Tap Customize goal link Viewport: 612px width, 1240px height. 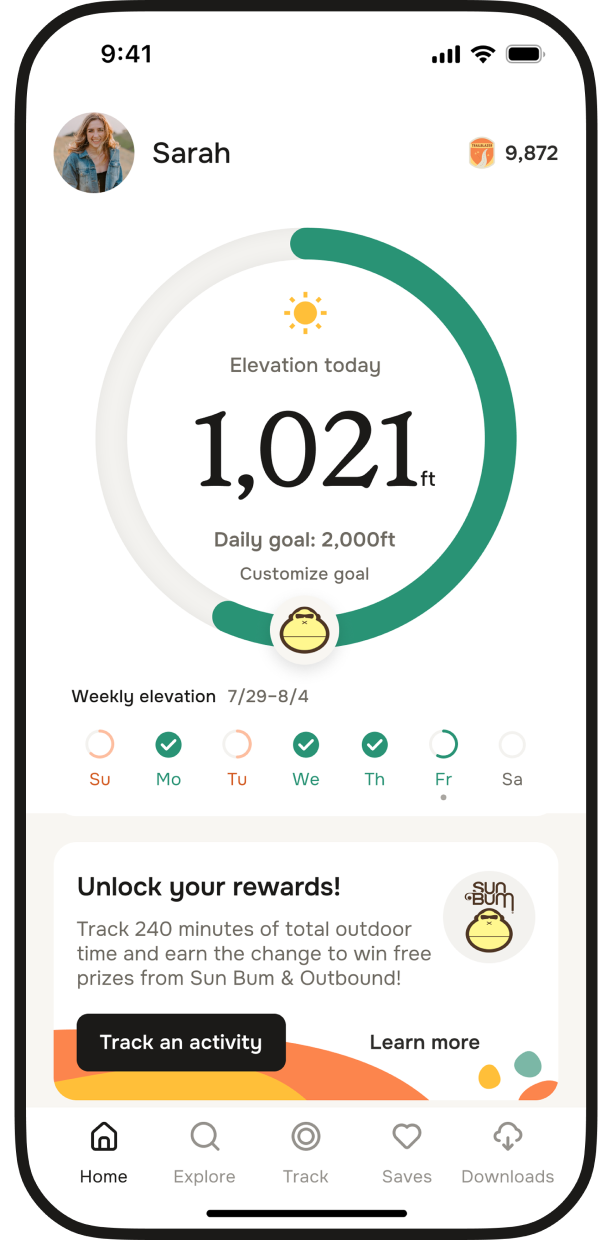(304, 574)
